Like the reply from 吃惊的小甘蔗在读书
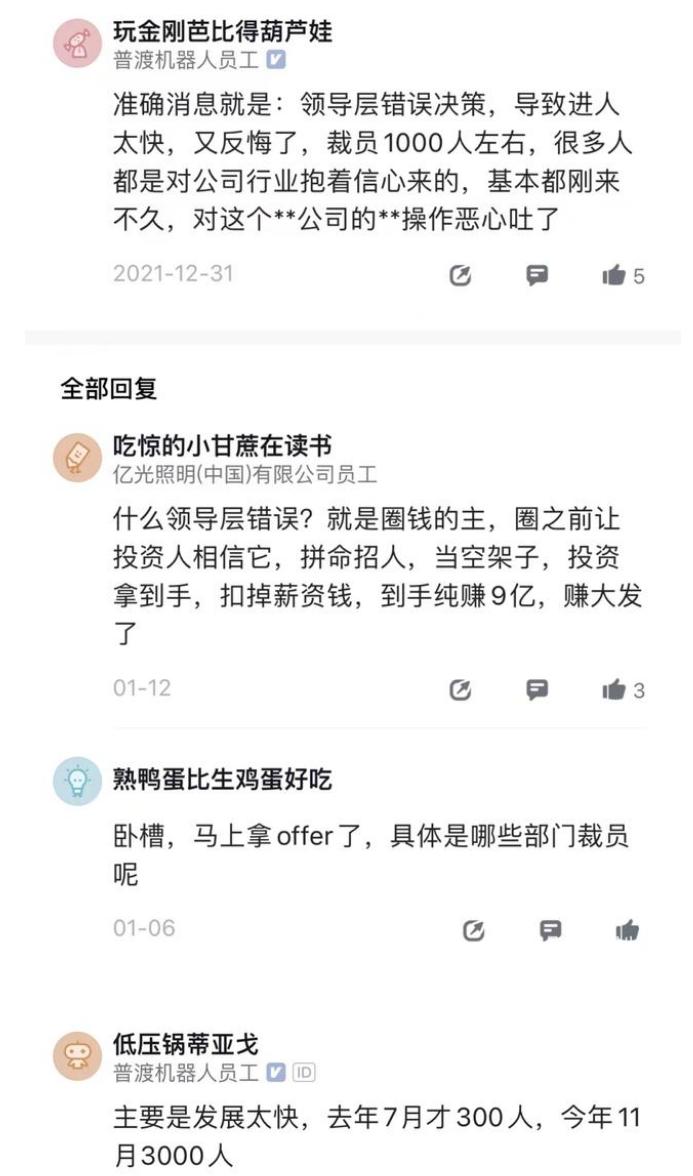Screen dimensions: 693x1176 coord(613,689)
